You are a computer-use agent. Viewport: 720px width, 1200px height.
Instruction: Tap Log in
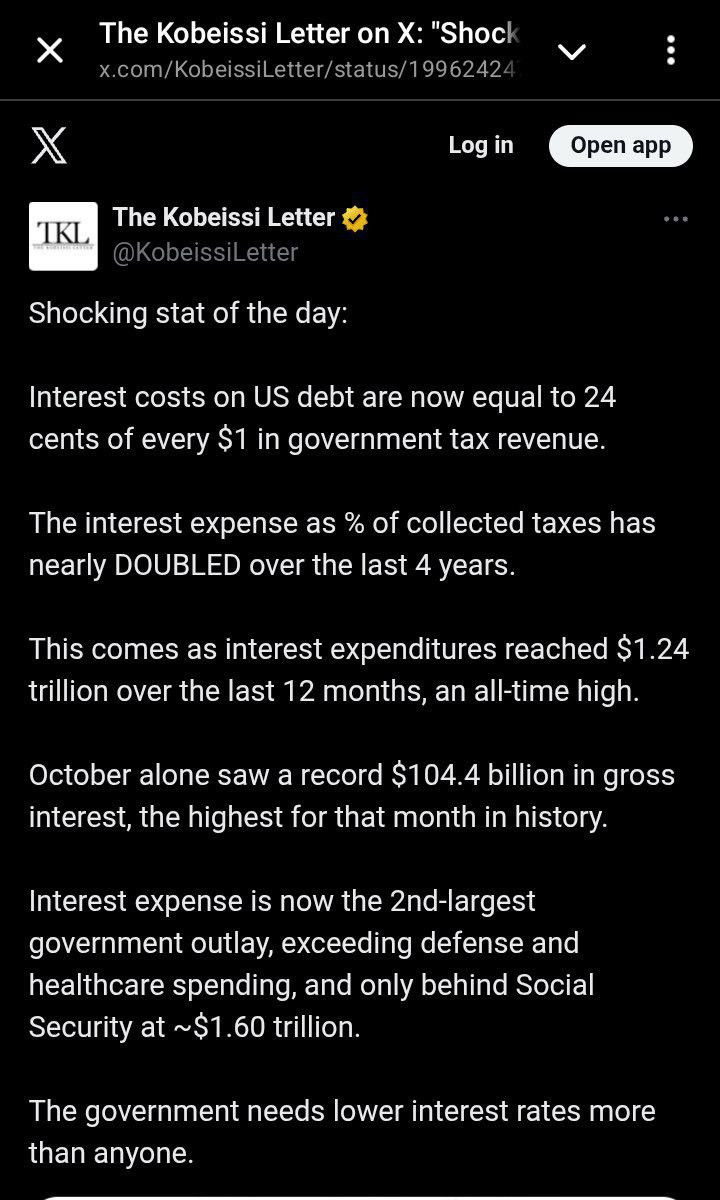point(480,145)
